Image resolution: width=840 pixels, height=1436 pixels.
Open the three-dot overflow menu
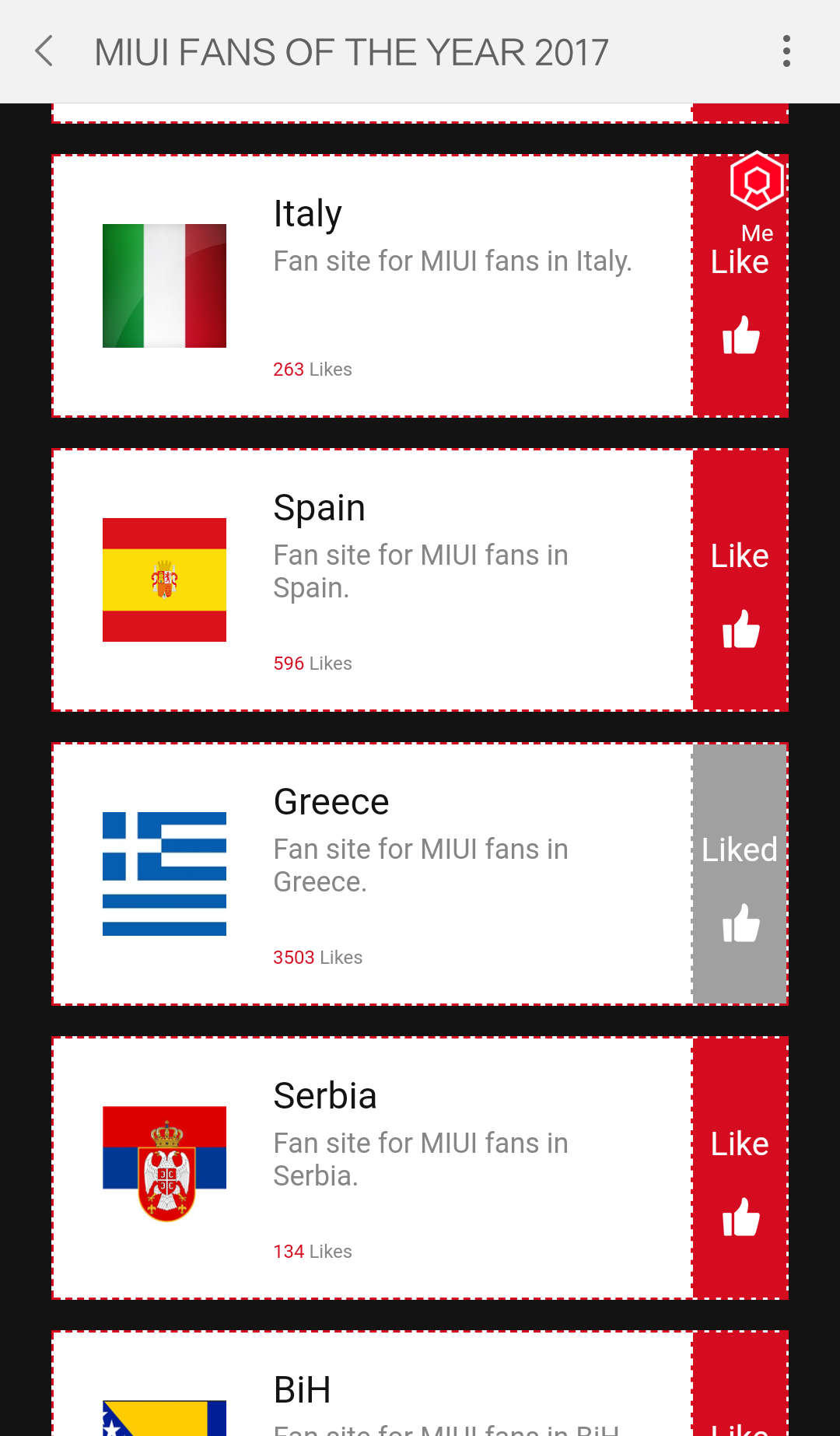click(786, 51)
